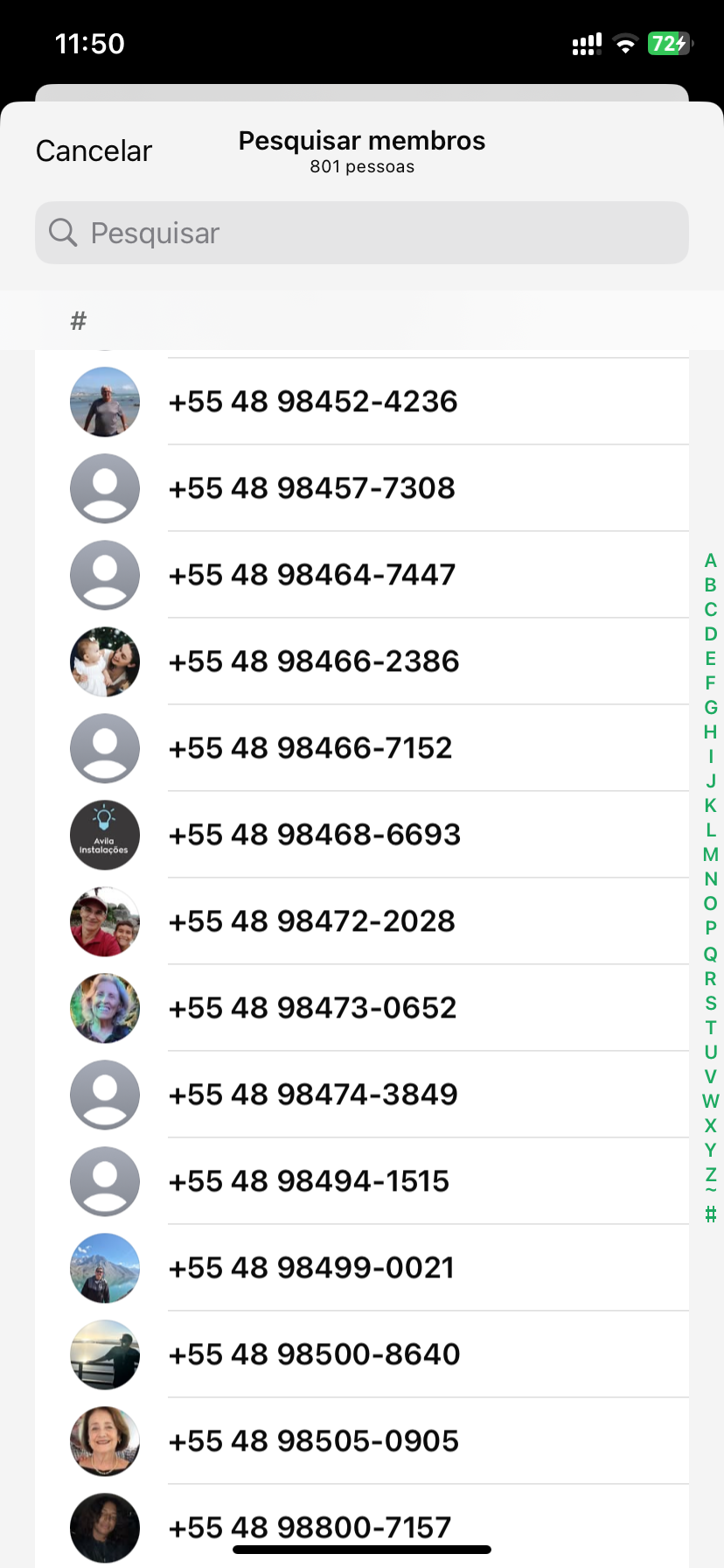
Task: Open member +55 48 98499-0021
Action: [x=312, y=1268]
